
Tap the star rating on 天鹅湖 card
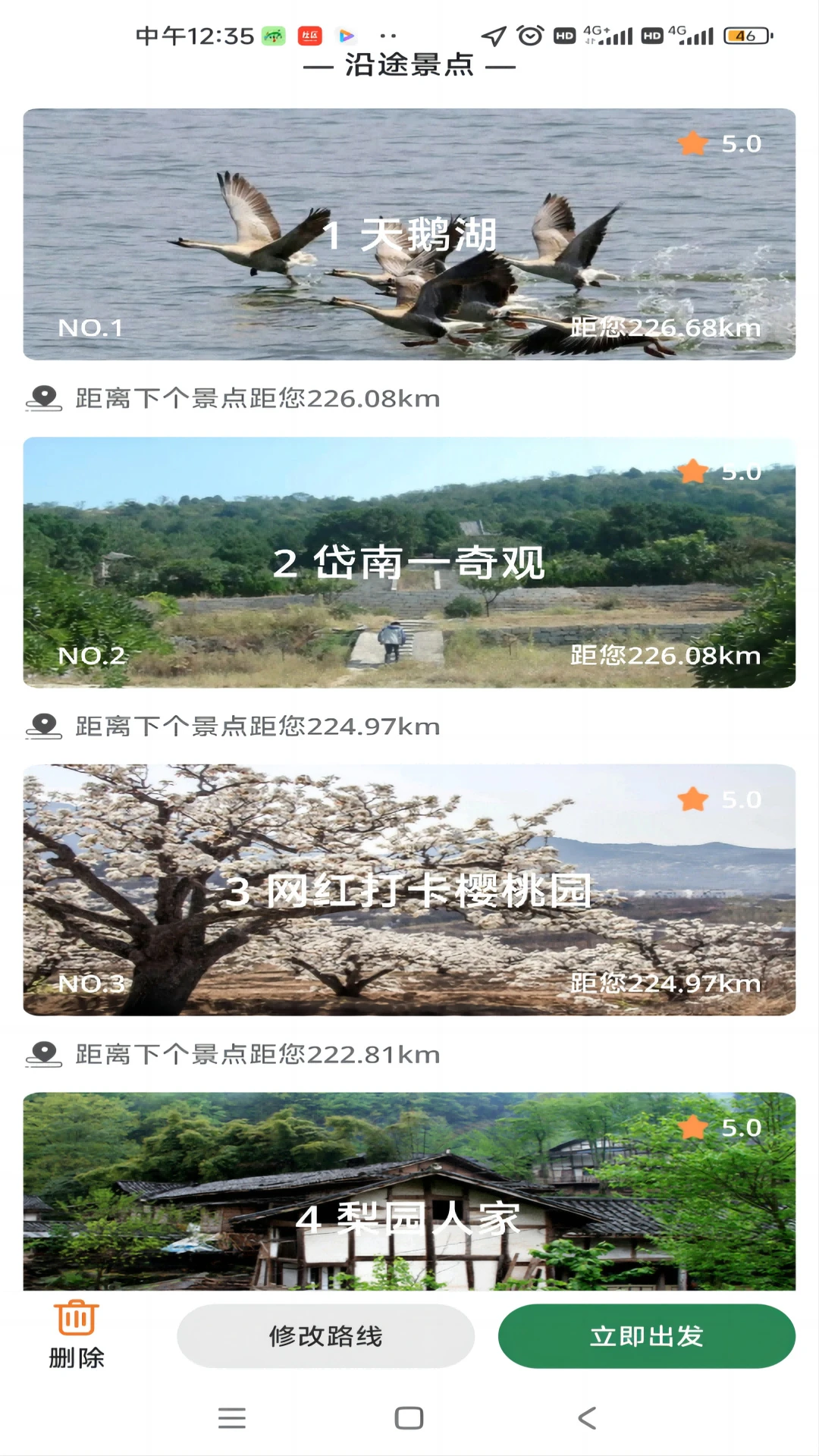tap(694, 144)
